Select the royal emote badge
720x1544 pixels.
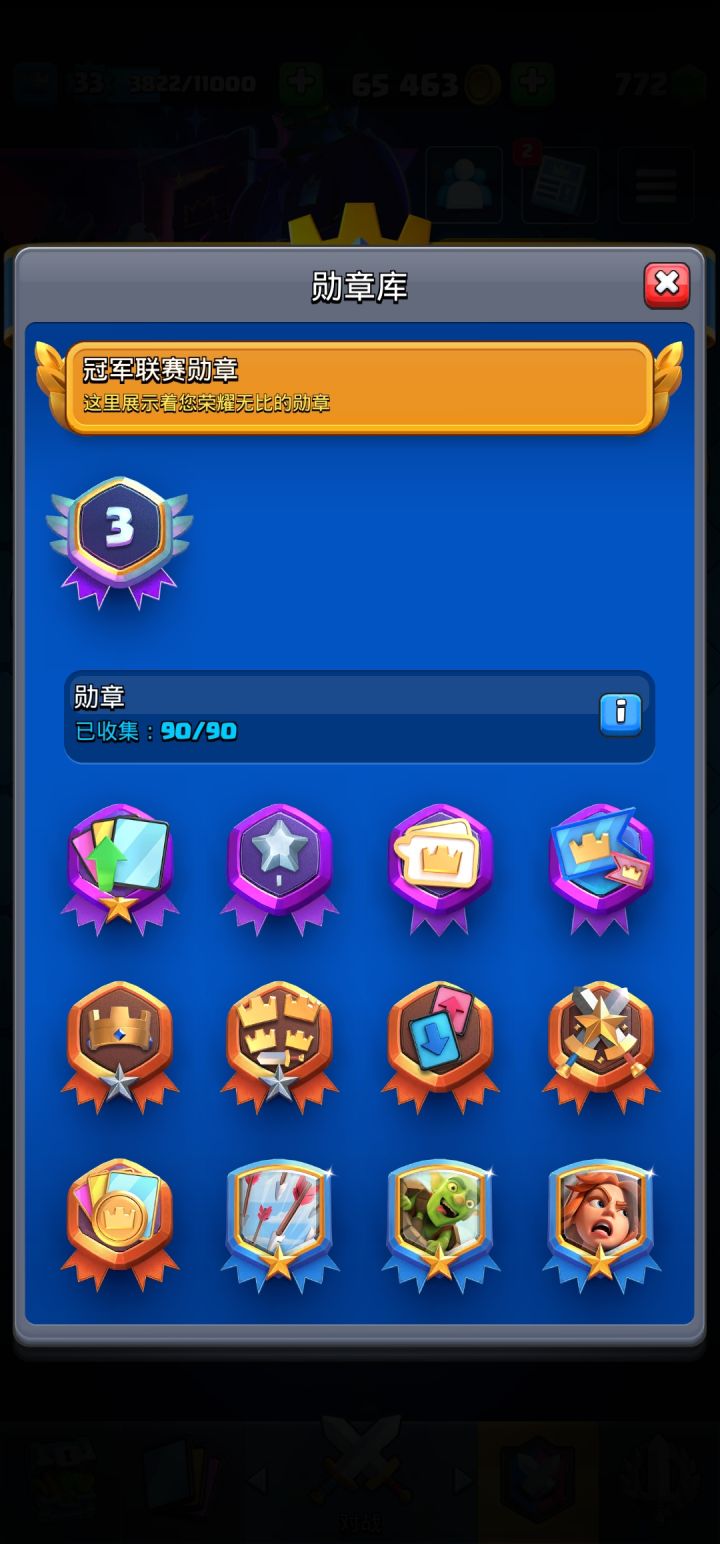[x=440, y=865]
